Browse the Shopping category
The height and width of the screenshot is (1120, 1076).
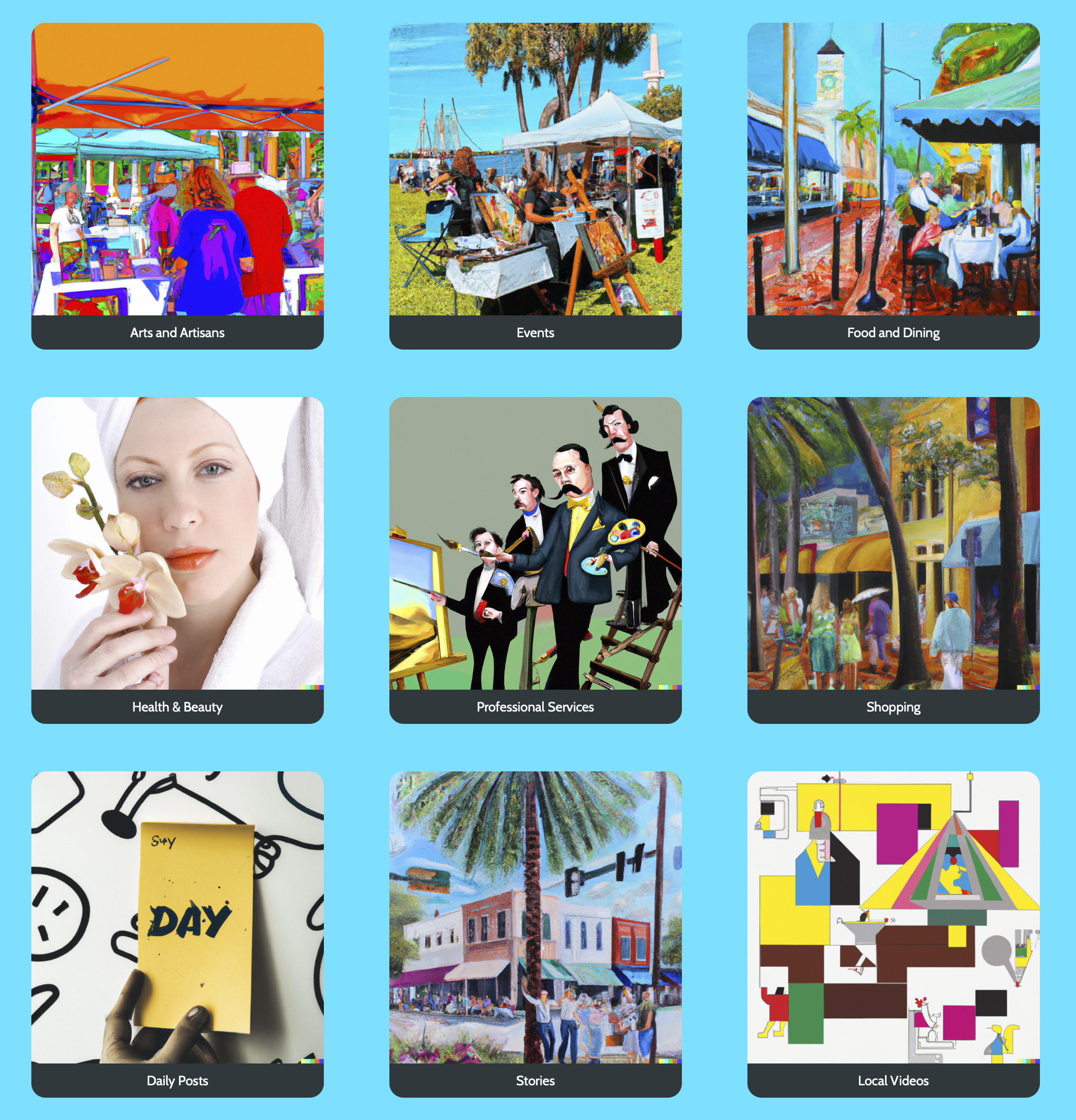pyautogui.click(x=893, y=560)
